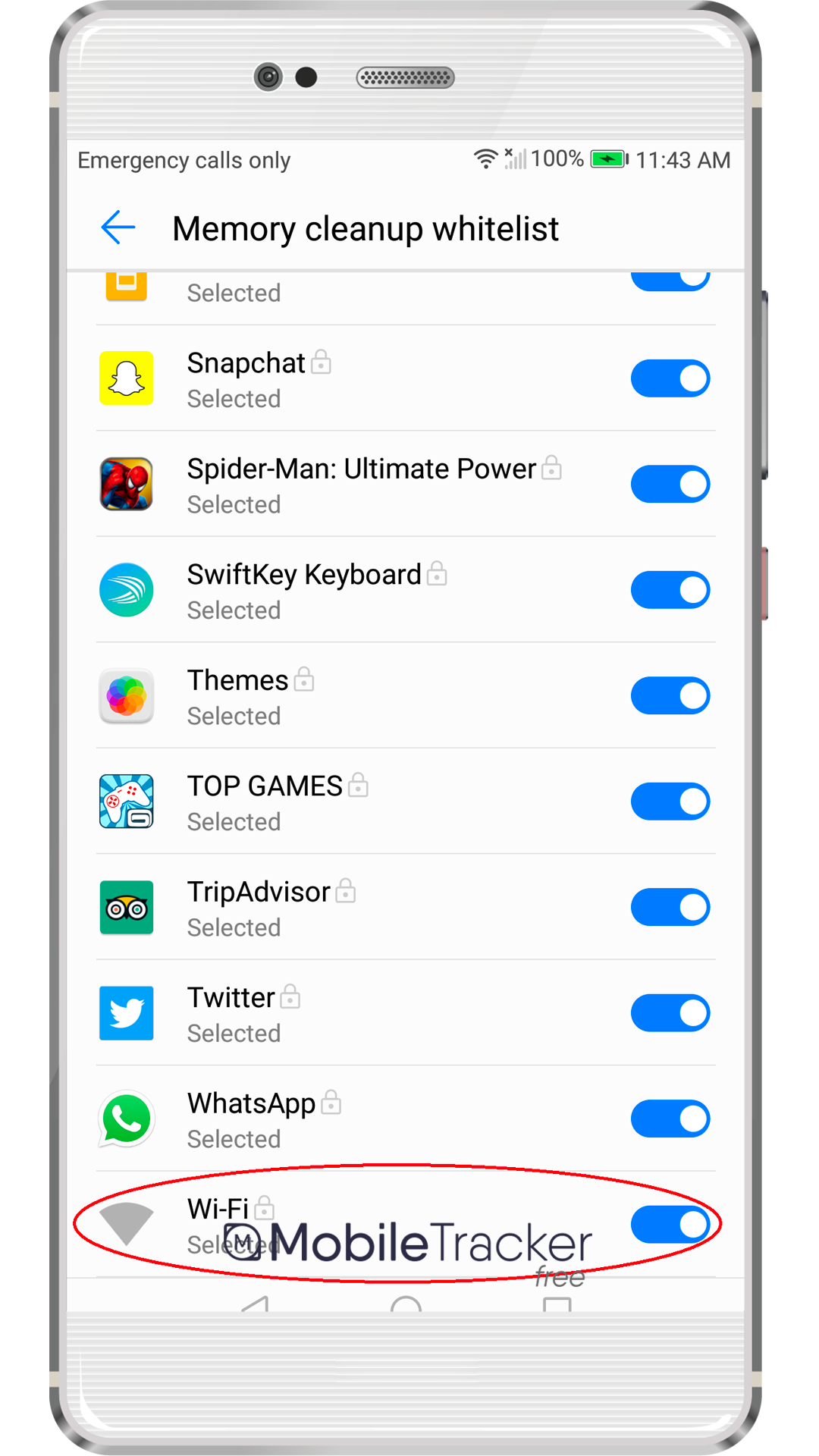819x1456 pixels.
Task: Go back from Memory cleanup whitelist
Action: point(118,227)
